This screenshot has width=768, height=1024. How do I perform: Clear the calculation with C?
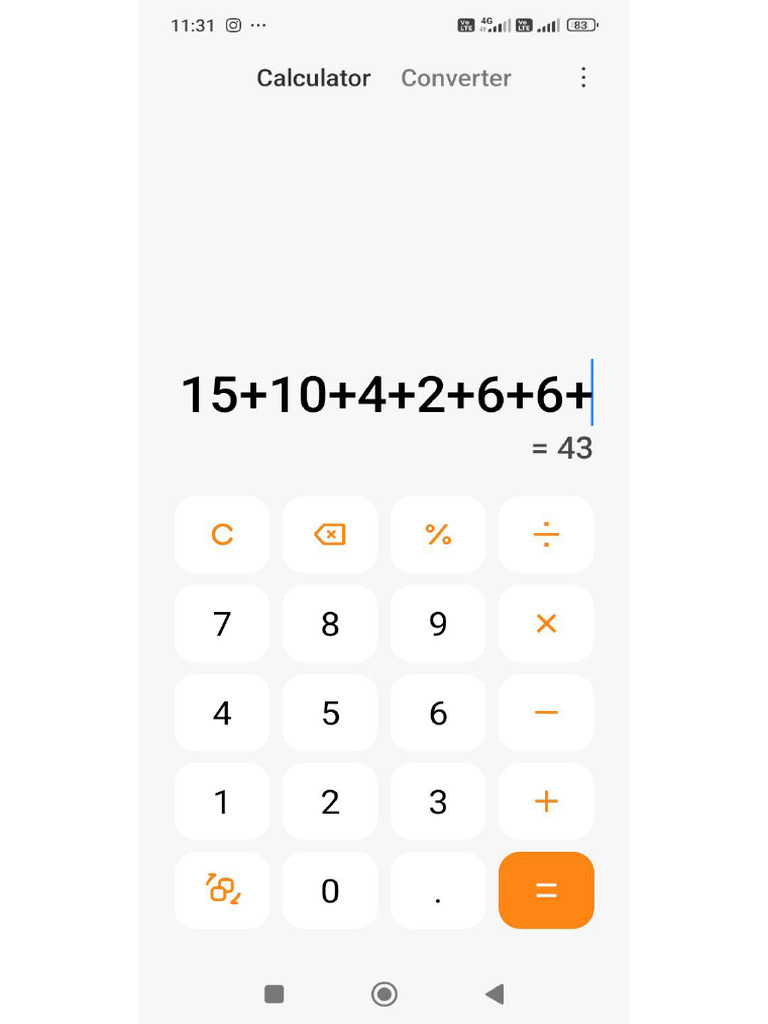point(222,534)
